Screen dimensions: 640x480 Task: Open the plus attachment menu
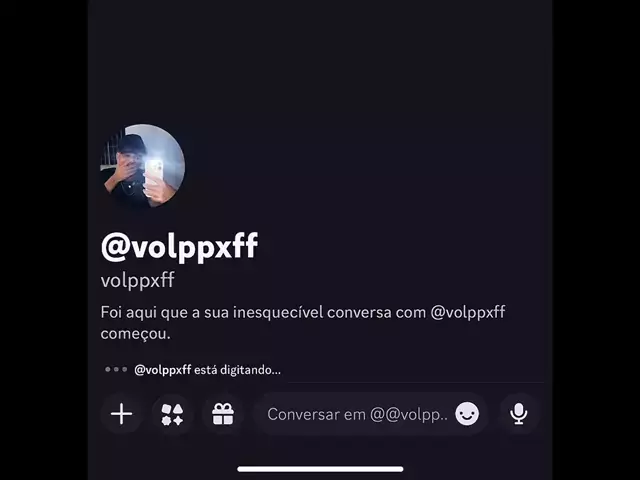click(x=121, y=414)
